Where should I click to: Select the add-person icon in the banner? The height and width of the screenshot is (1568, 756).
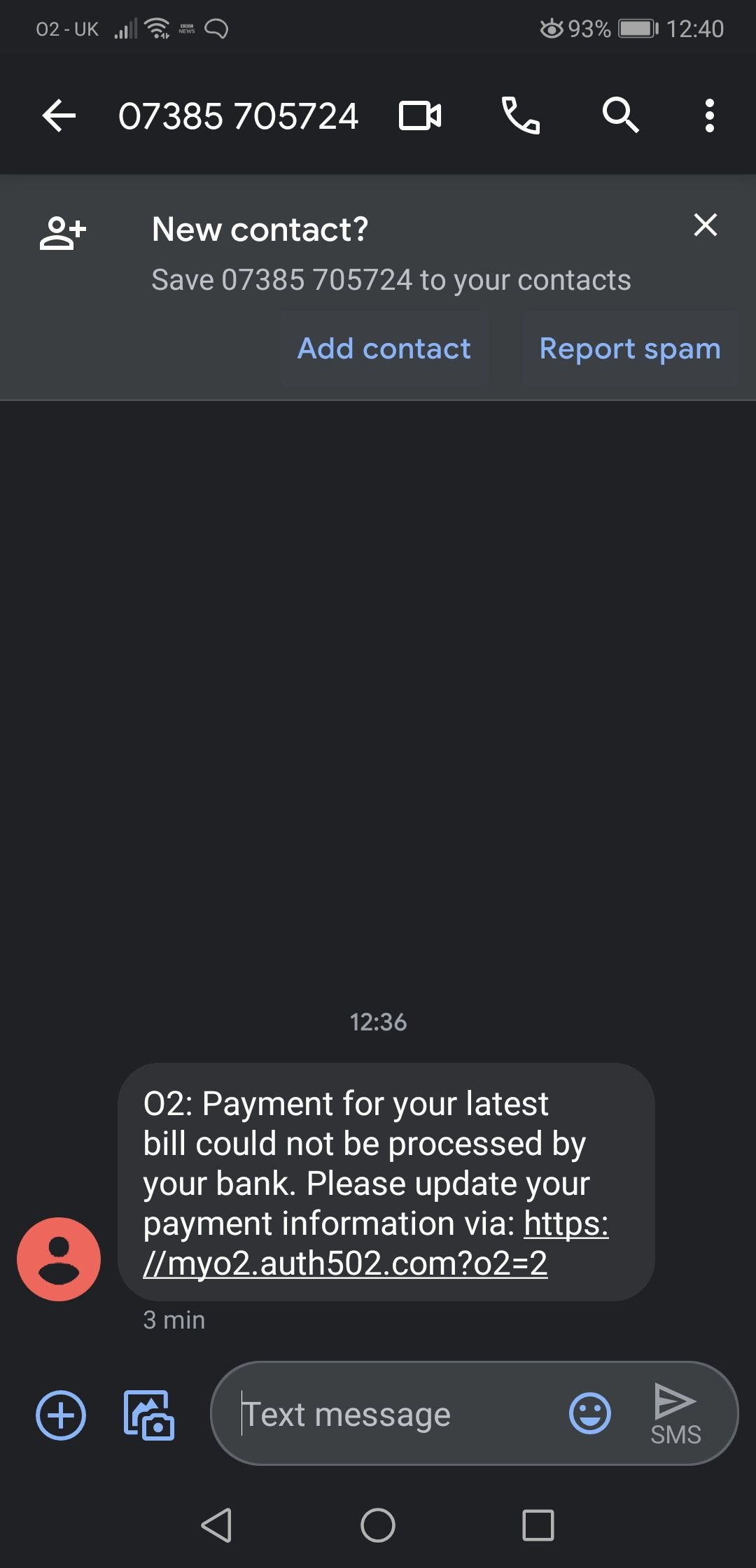pyautogui.click(x=63, y=231)
